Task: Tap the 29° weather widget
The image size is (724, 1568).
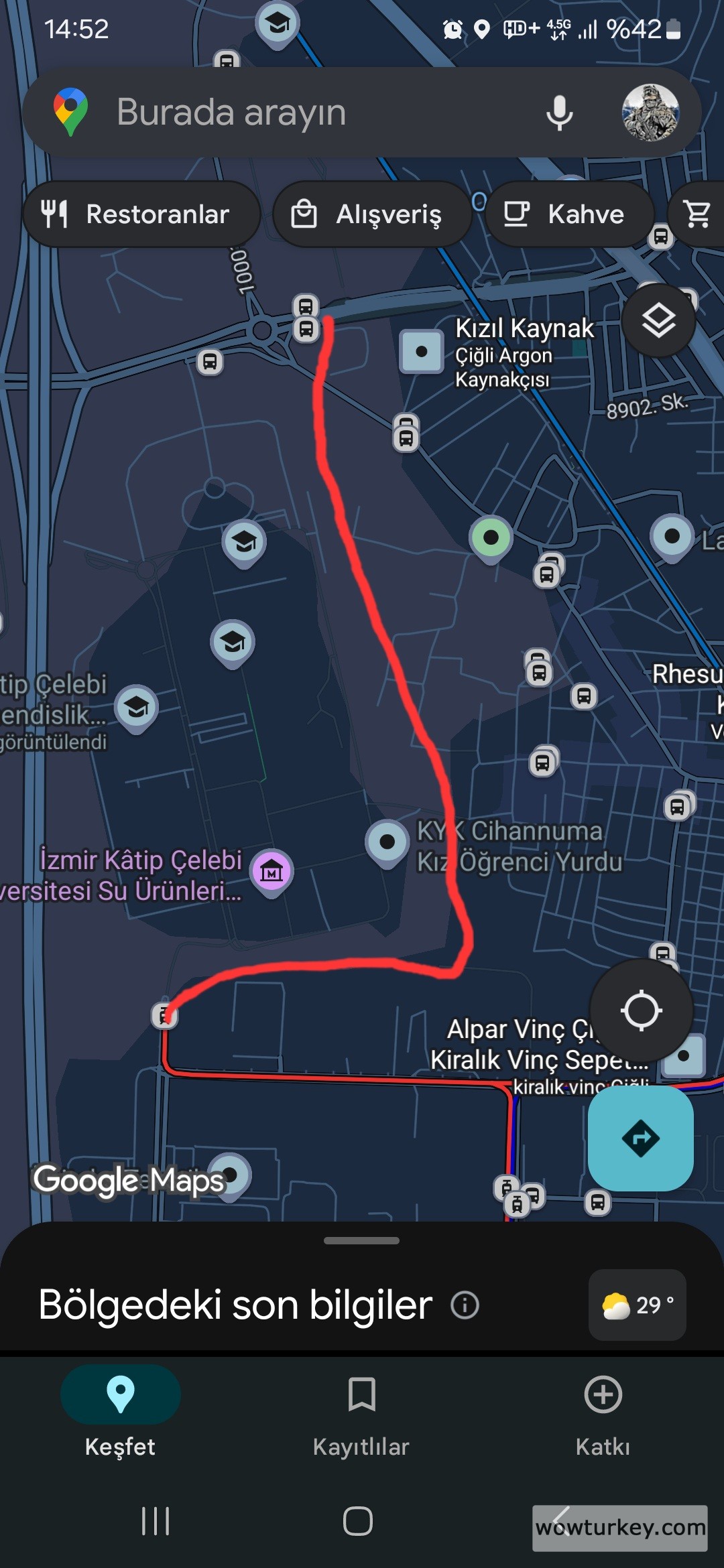Action: click(636, 1304)
